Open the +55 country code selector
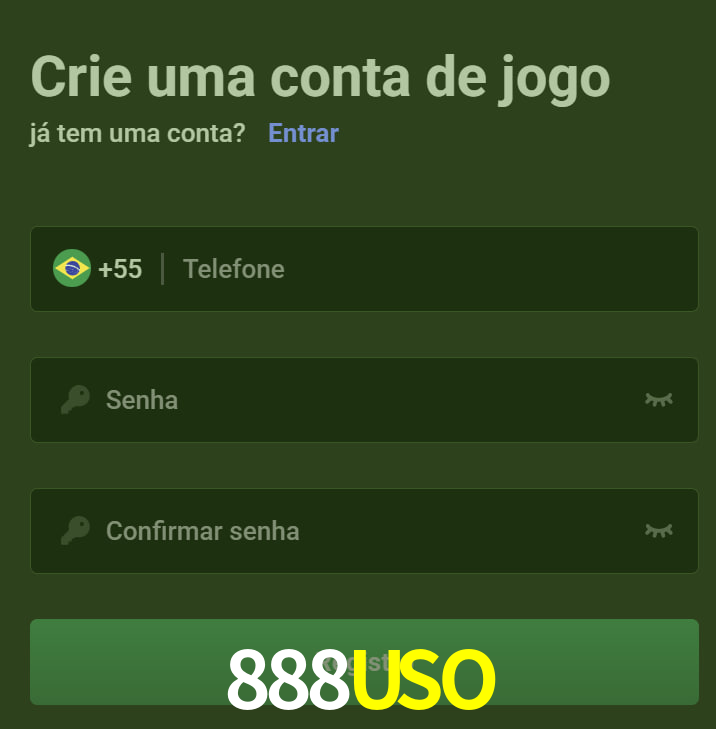Screen dimensions: 716x729 [x=98, y=269]
